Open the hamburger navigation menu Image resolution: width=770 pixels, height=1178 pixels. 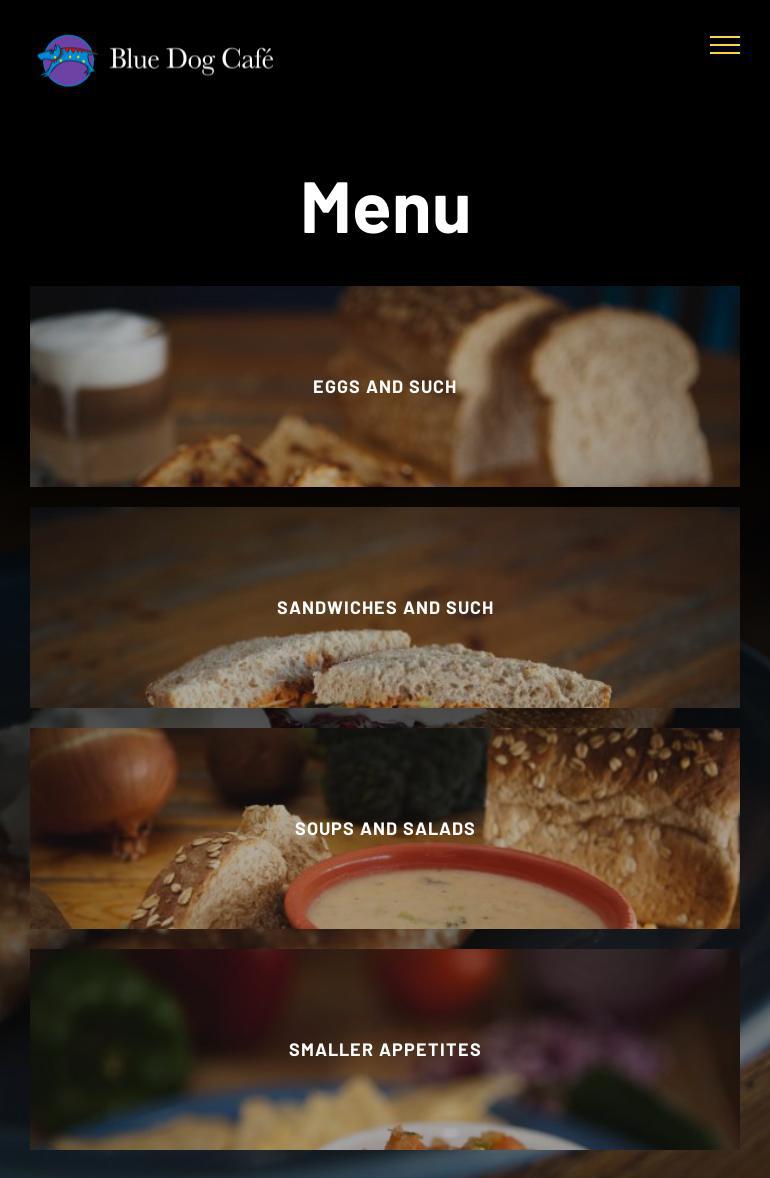(724, 45)
